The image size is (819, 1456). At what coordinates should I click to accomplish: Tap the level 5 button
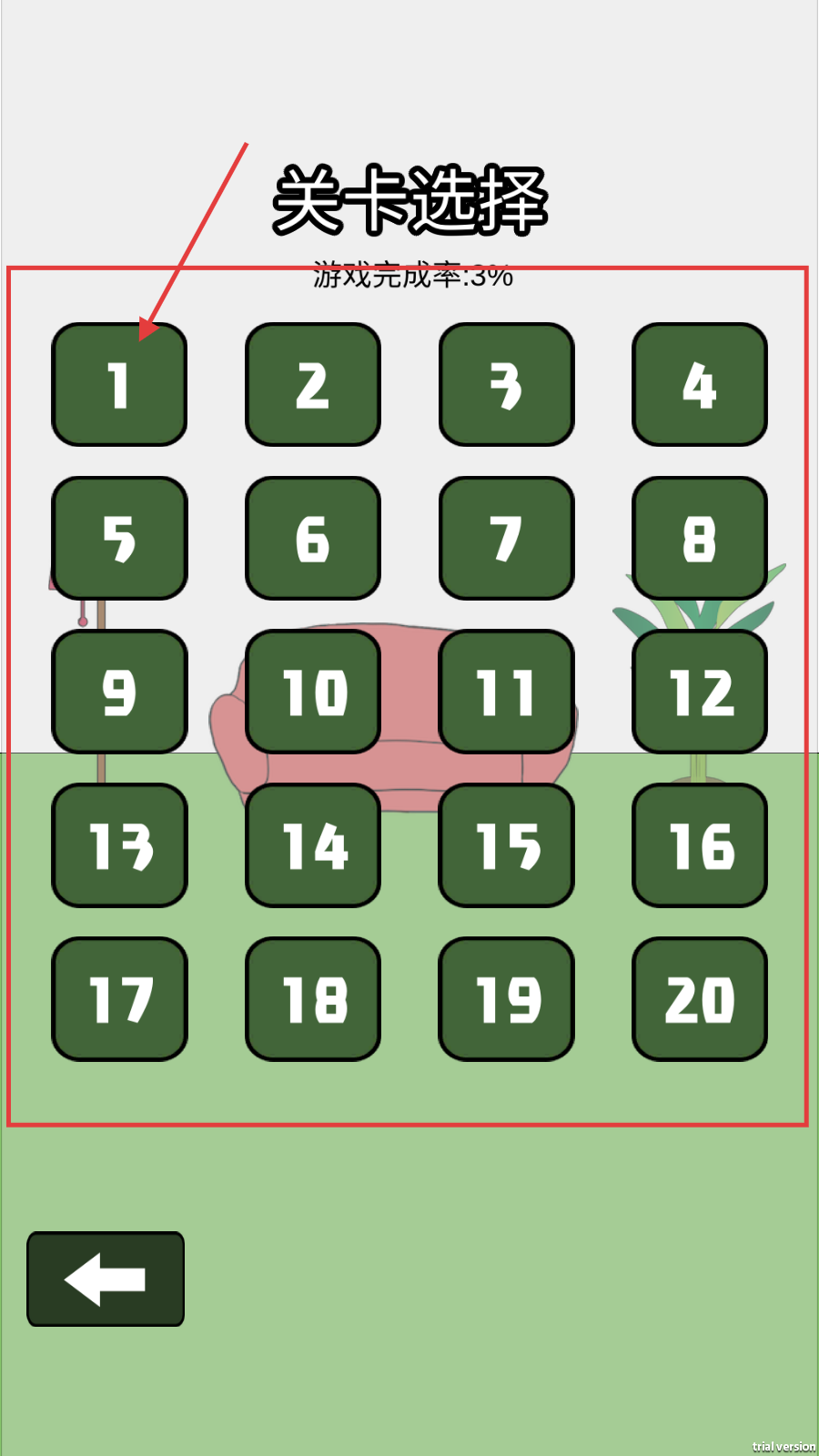(119, 538)
